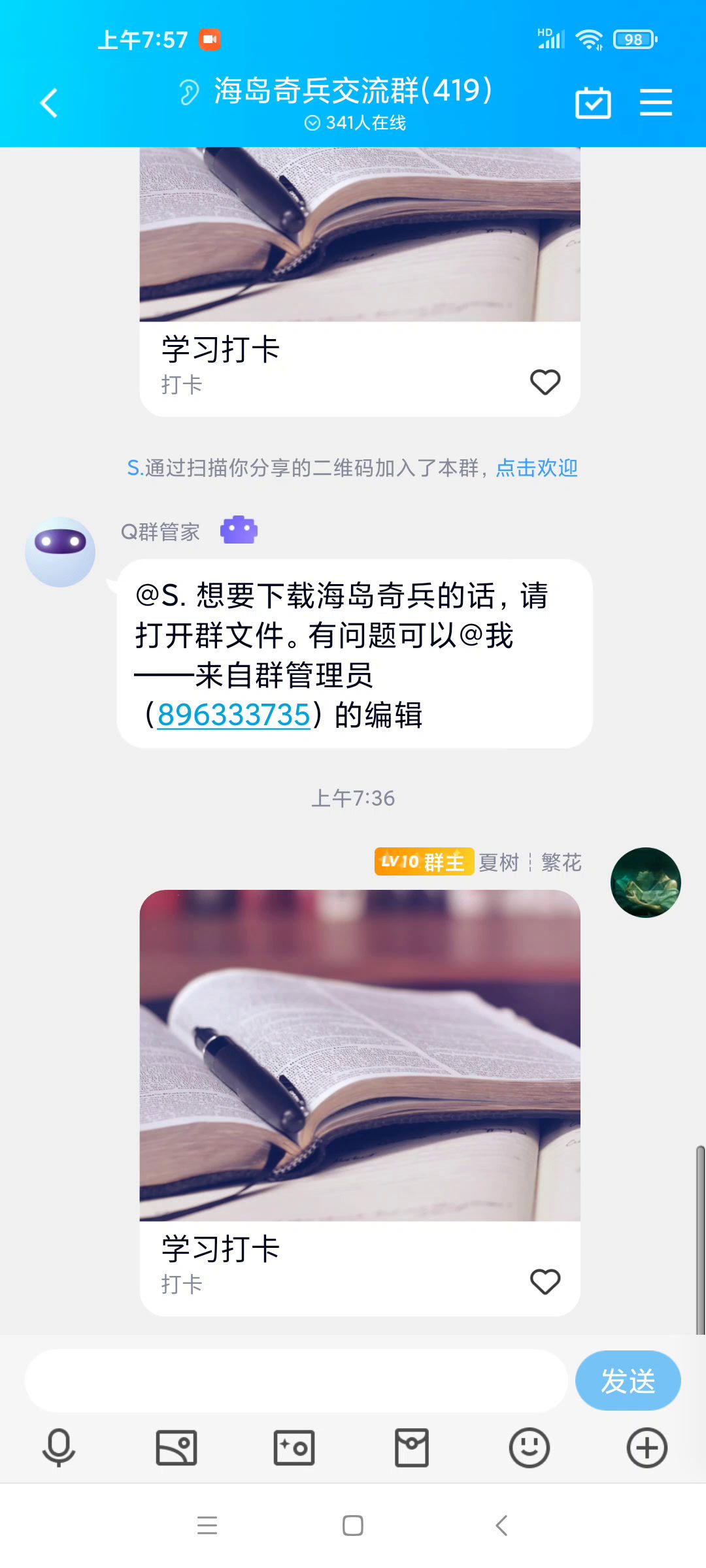This screenshot has width=706, height=1568.
Task: Open the camera capture icon
Action: 294,1448
